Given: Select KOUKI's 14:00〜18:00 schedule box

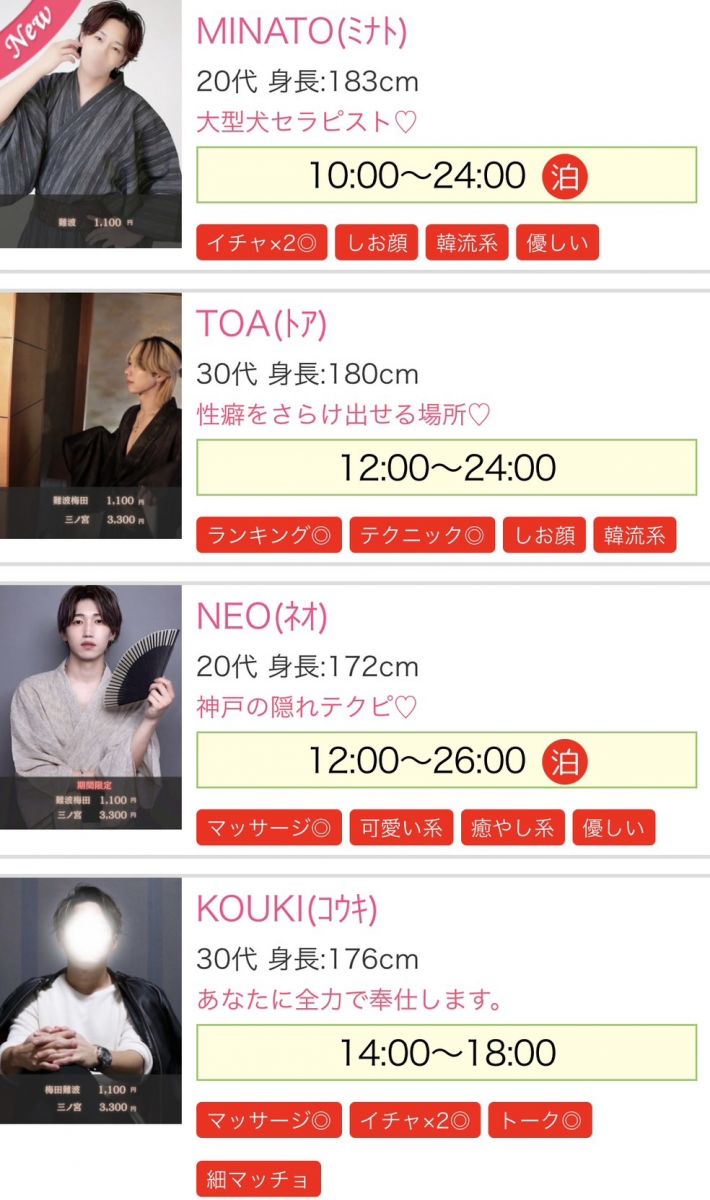Looking at the screenshot, I should [x=446, y=1052].
